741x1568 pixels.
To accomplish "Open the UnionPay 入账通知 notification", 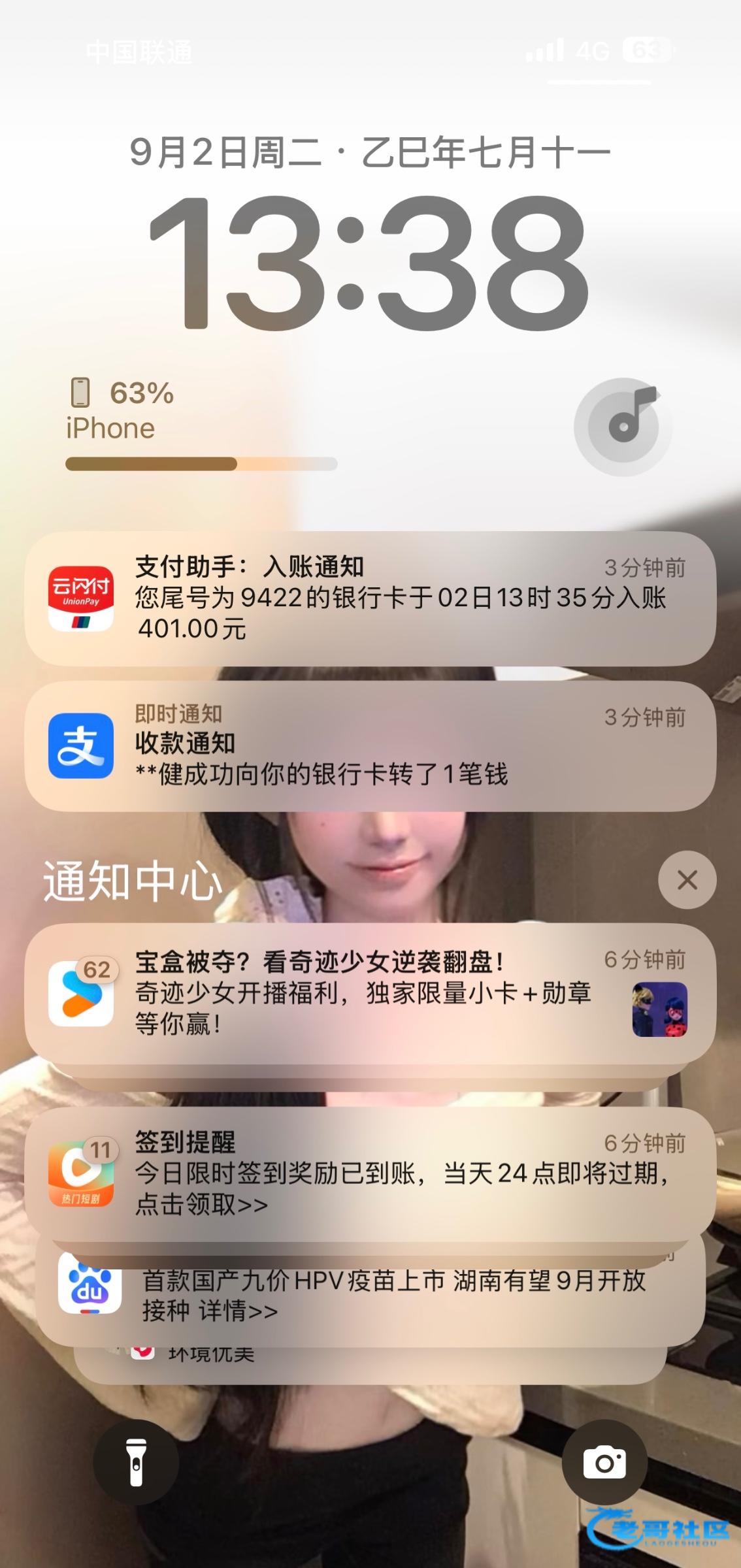I will pos(370,598).
